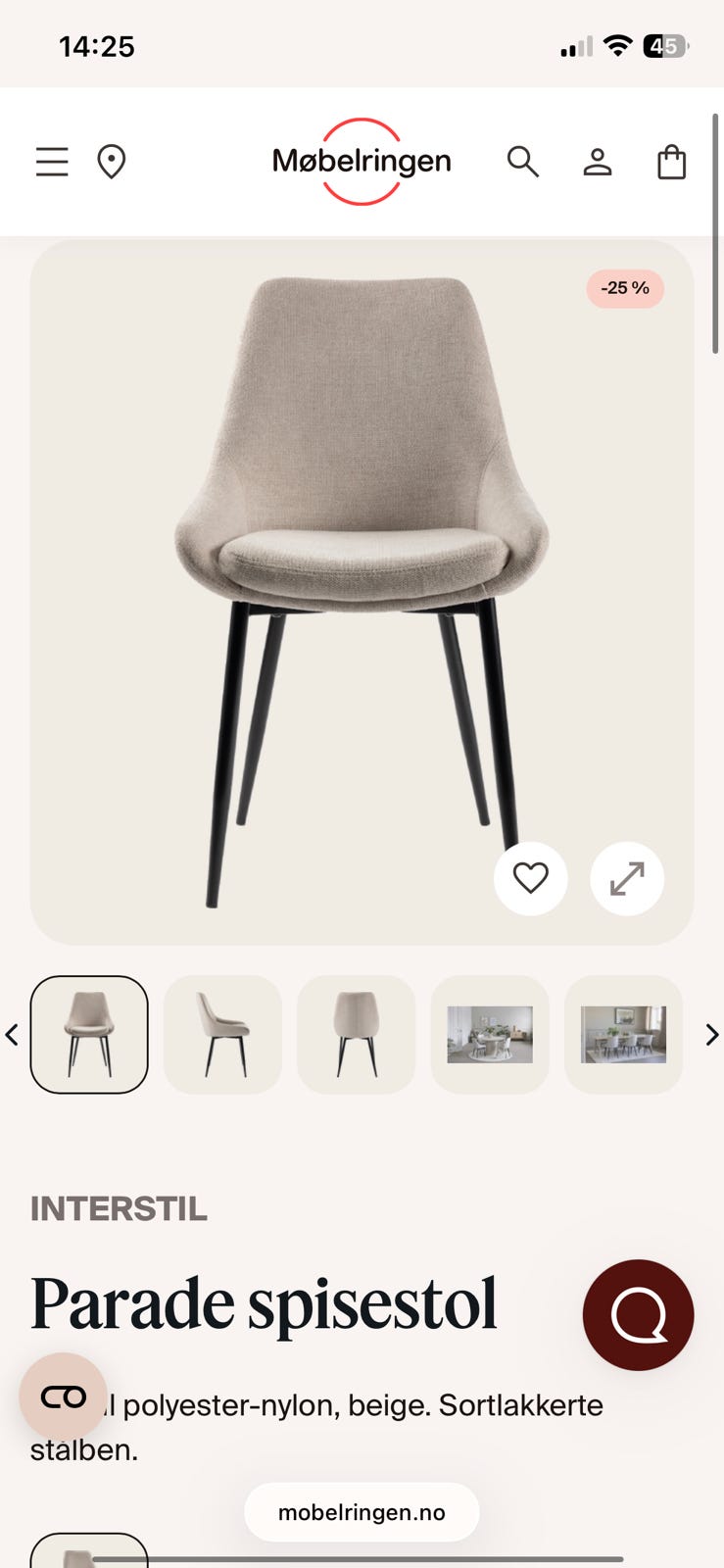The image size is (724, 1568).
Task: Open the chat support bubble
Action: [638, 1314]
